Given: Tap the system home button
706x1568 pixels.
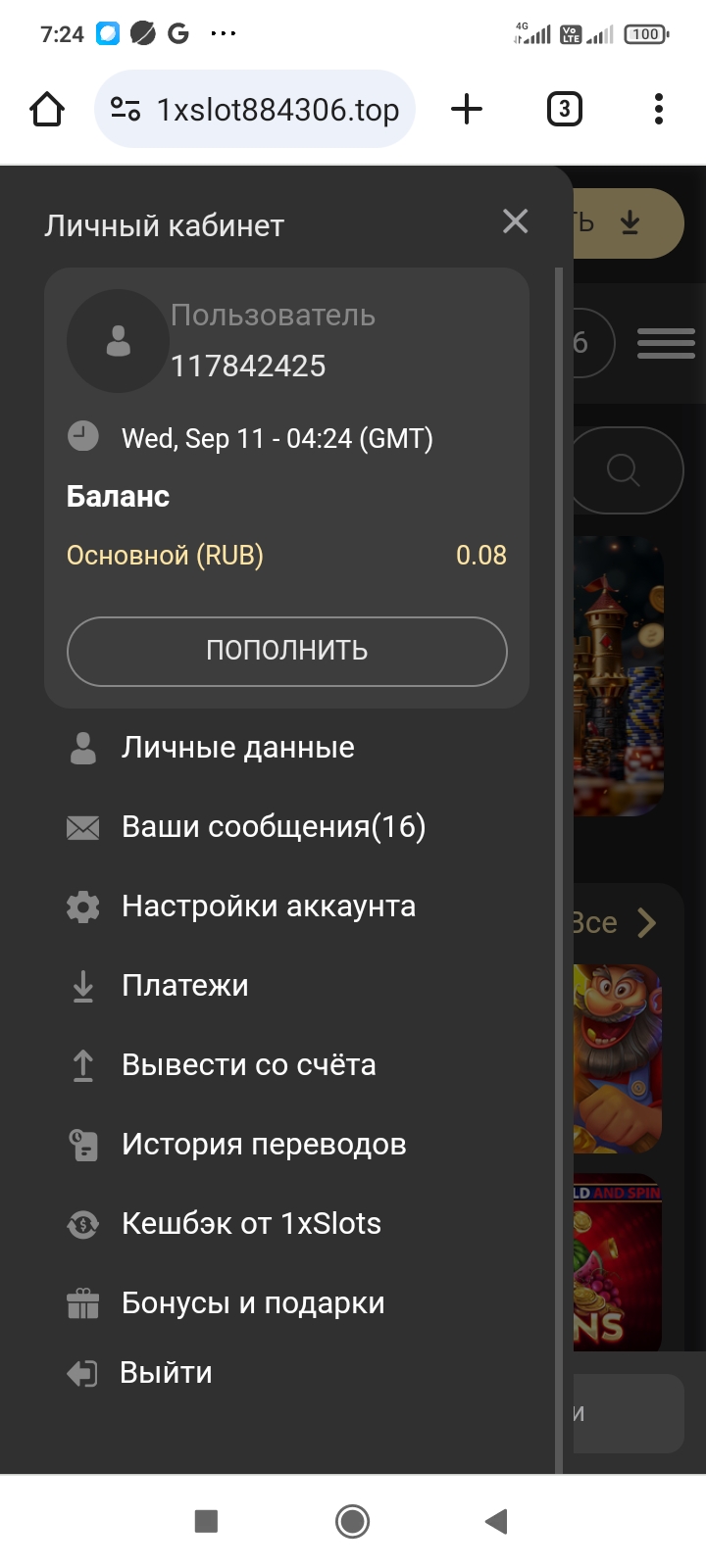Looking at the screenshot, I should (352, 1521).
